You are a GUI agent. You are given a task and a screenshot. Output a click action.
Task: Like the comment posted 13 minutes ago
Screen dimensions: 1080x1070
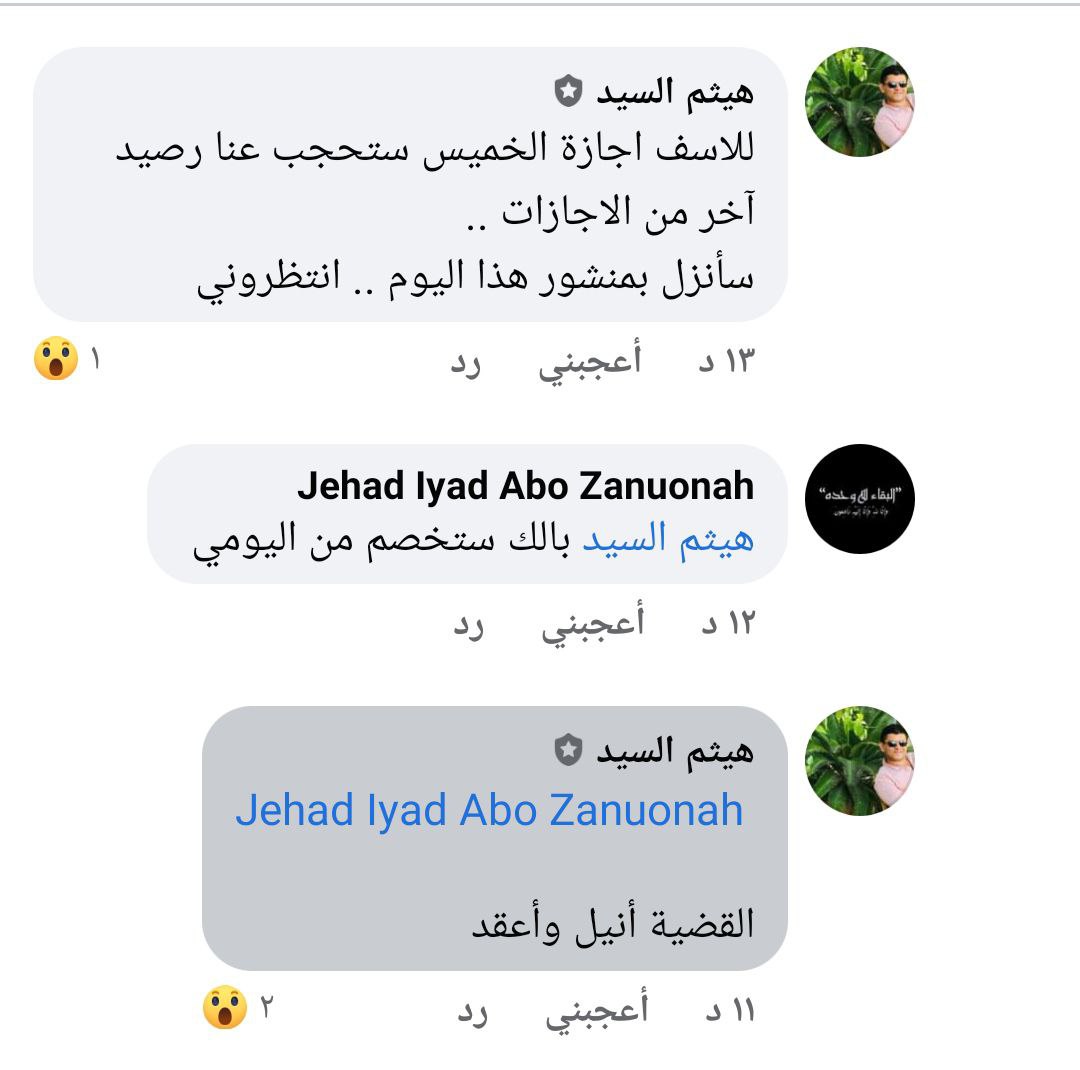(589, 361)
